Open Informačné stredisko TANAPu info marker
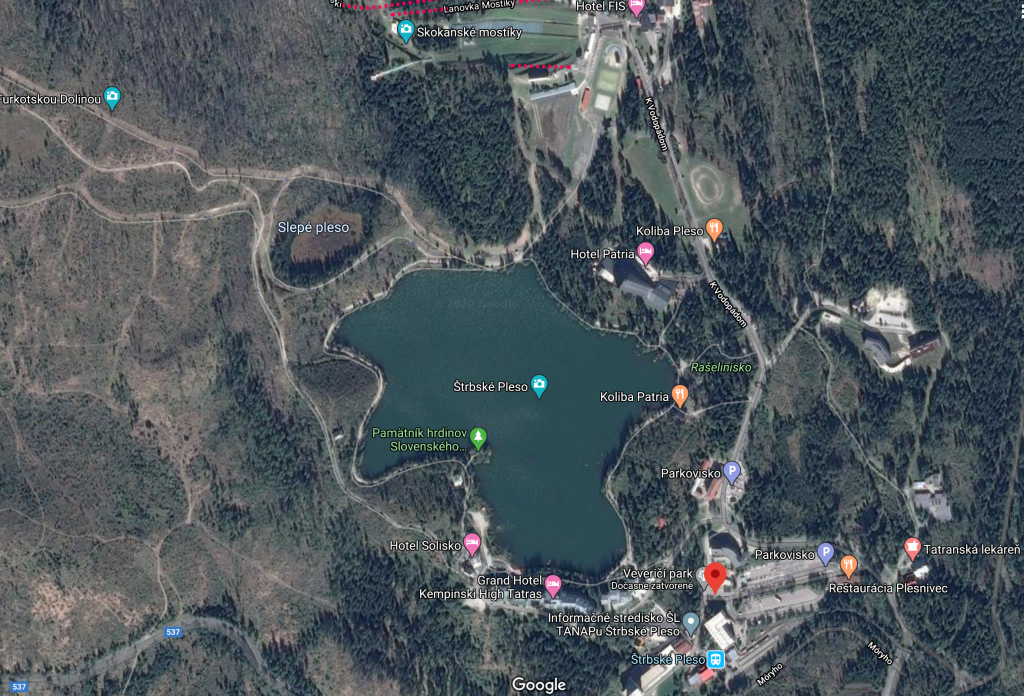This screenshot has height=696, width=1024. pyautogui.click(x=691, y=625)
